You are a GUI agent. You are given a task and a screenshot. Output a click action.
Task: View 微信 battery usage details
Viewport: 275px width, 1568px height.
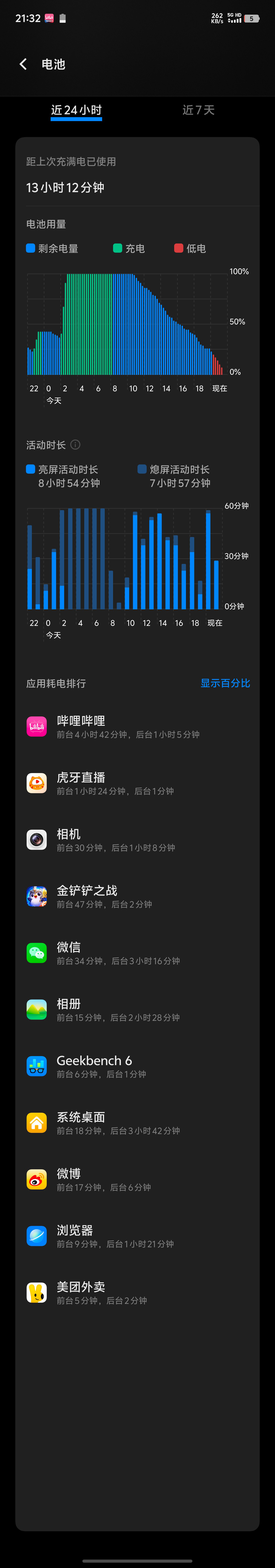[x=137, y=953]
